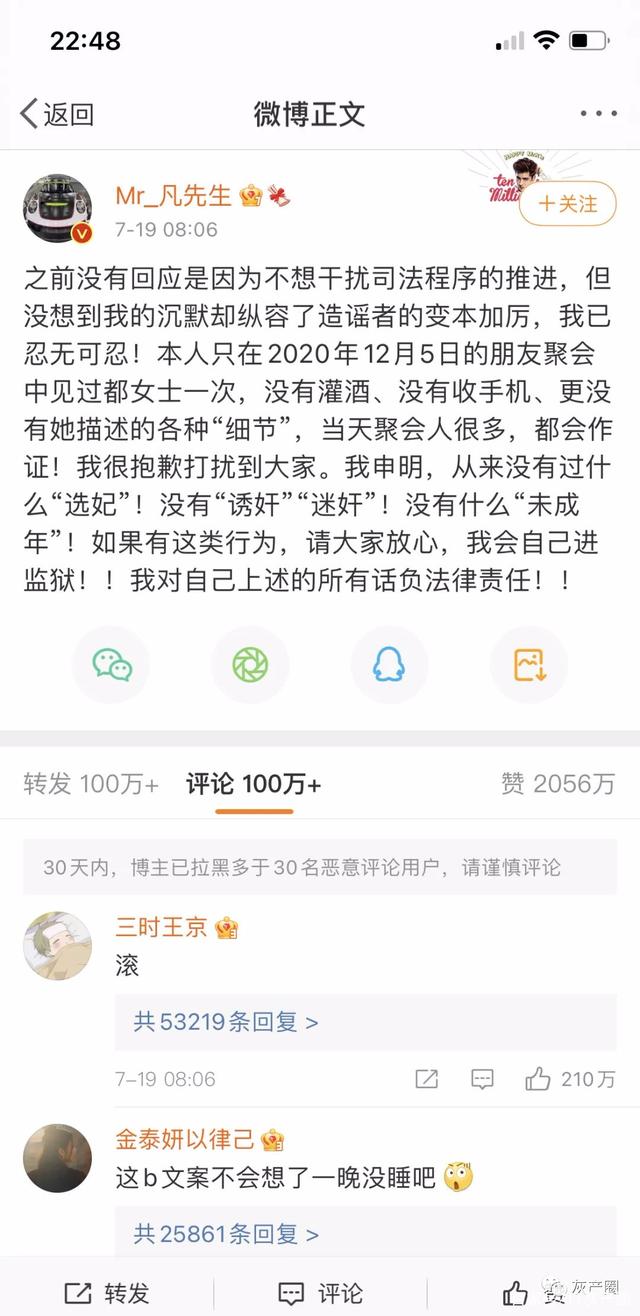640x1316 pixels.
Task: View the 赞 2056万 likes list
Action: click(x=558, y=784)
